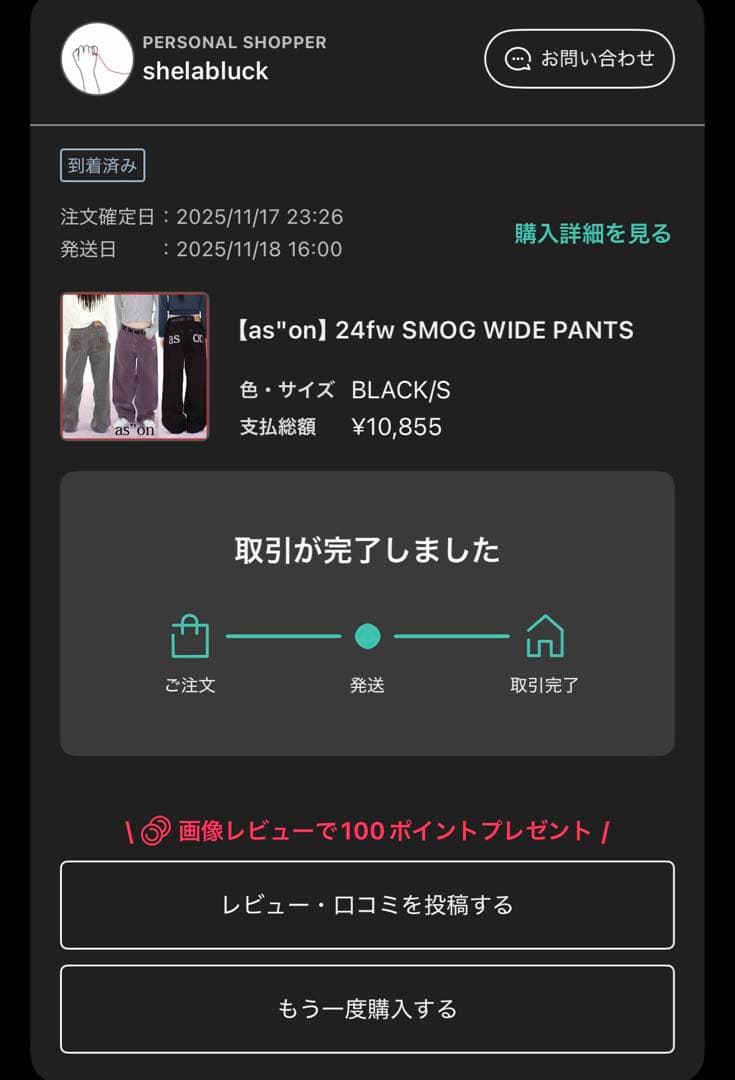Select the BLACK/S size text
The width and height of the screenshot is (735, 1080).
[x=398, y=390]
